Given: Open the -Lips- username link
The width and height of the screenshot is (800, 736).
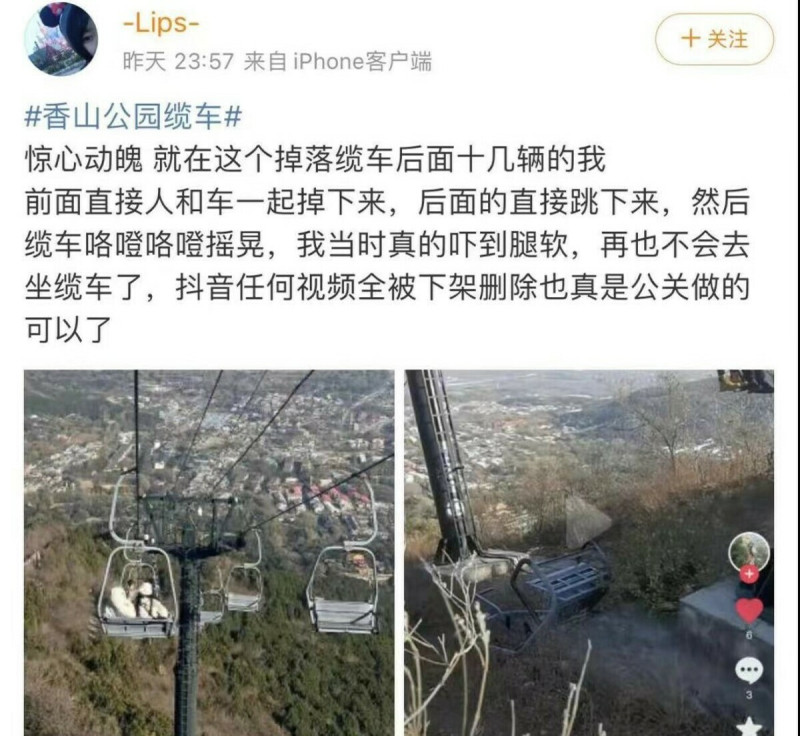Looking at the screenshot, I should (160, 22).
